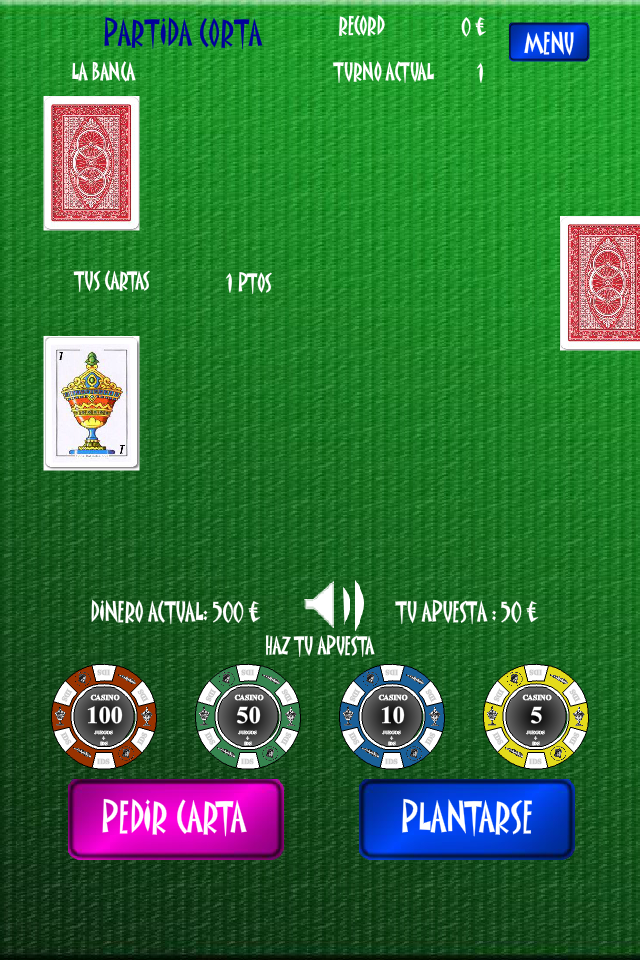This screenshot has height=960, width=640.
Task: Add the yellow 5 chip to bet
Action: click(x=536, y=716)
